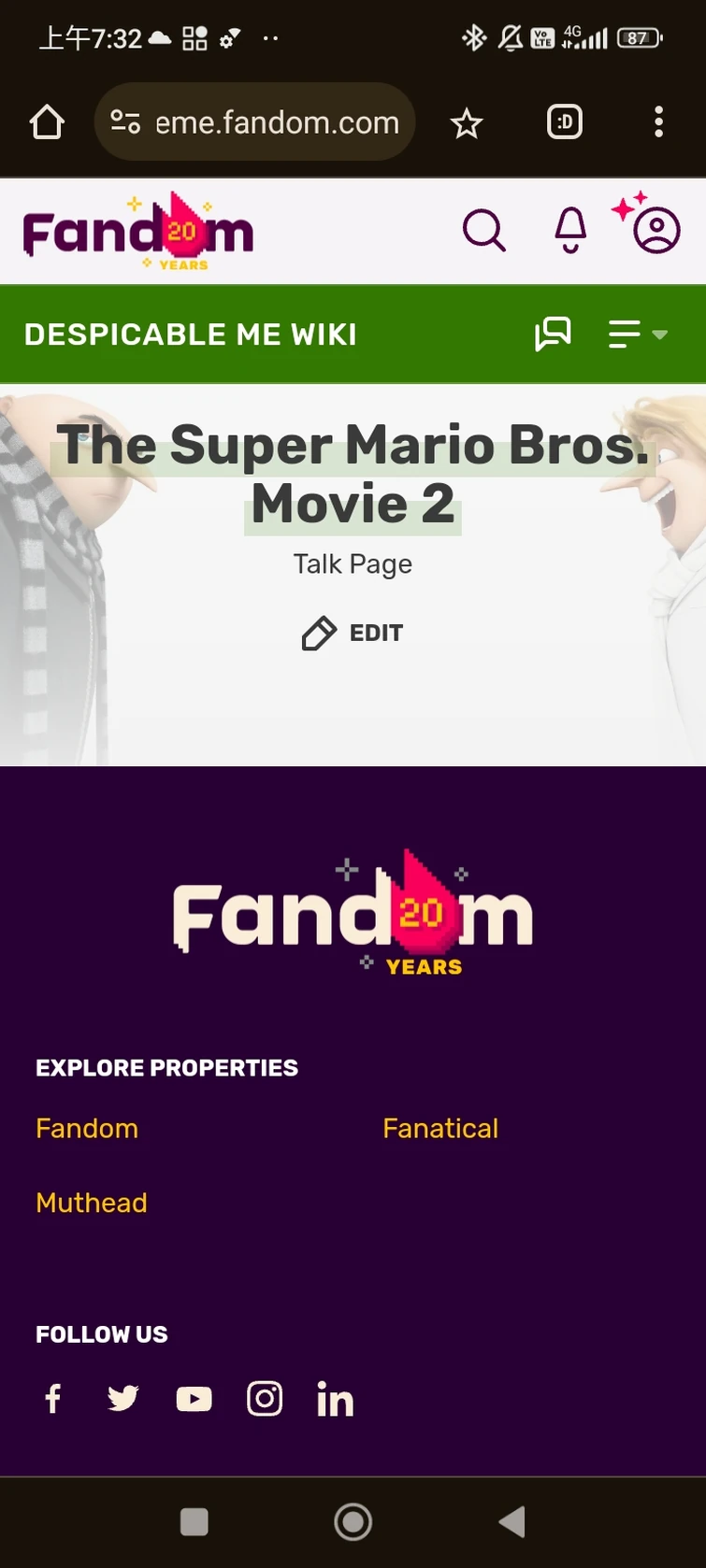The width and height of the screenshot is (706, 1568).
Task: Open the notifications bell
Action: click(x=570, y=230)
